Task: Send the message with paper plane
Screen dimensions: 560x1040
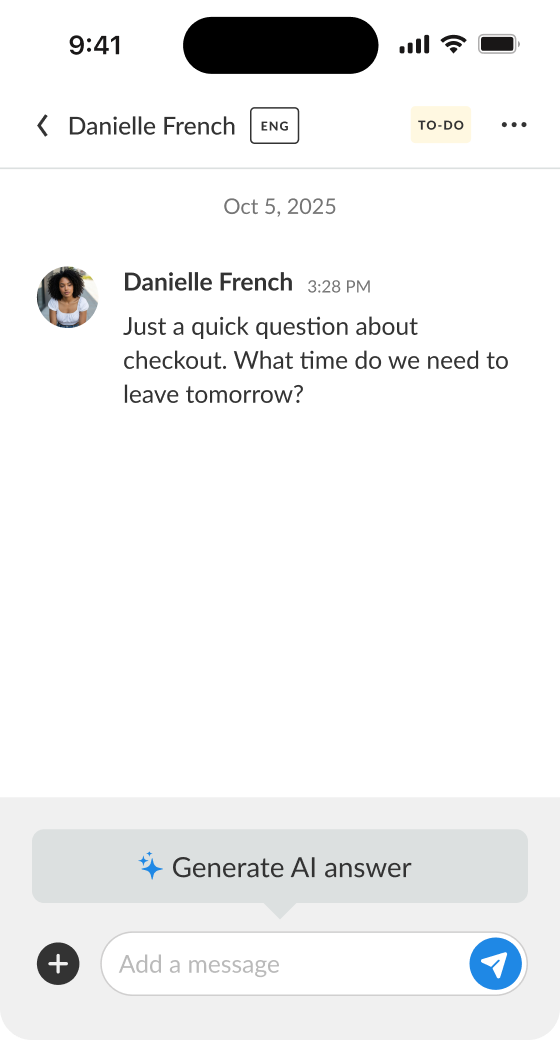Action: pos(495,963)
